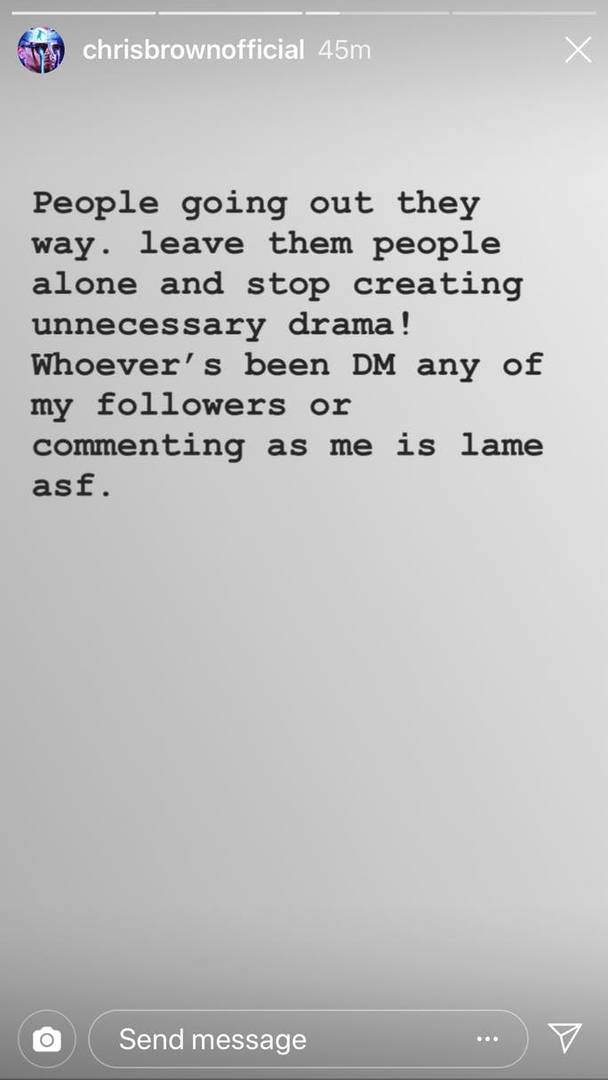The width and height of the screenshot is (608, 1080).
Task: Tap the Send message field
Action: (280, 1040)
